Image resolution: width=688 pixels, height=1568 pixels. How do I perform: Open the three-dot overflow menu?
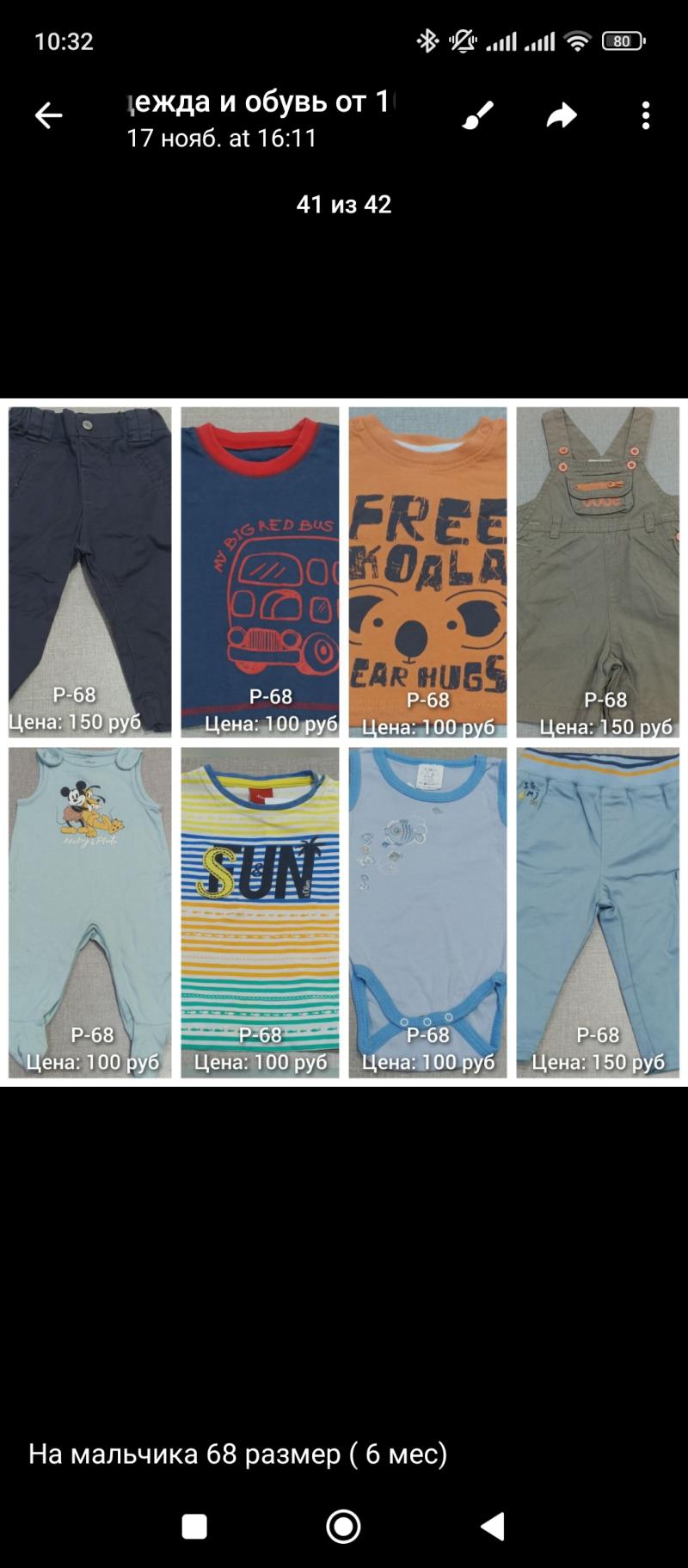pos(645,115)
